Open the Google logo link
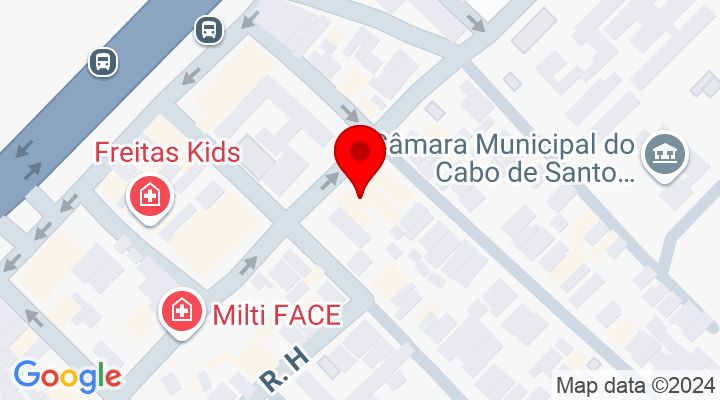 point(67,376)
